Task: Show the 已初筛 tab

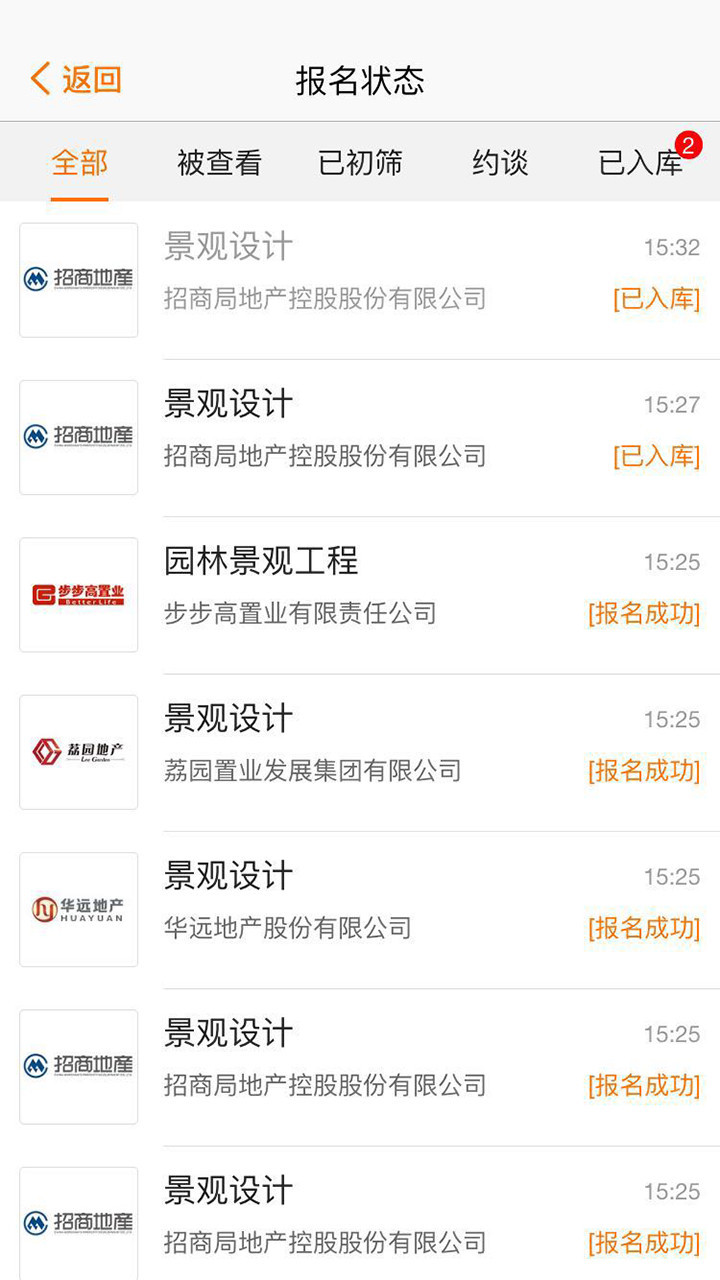Action: click(x=360, y=163)
